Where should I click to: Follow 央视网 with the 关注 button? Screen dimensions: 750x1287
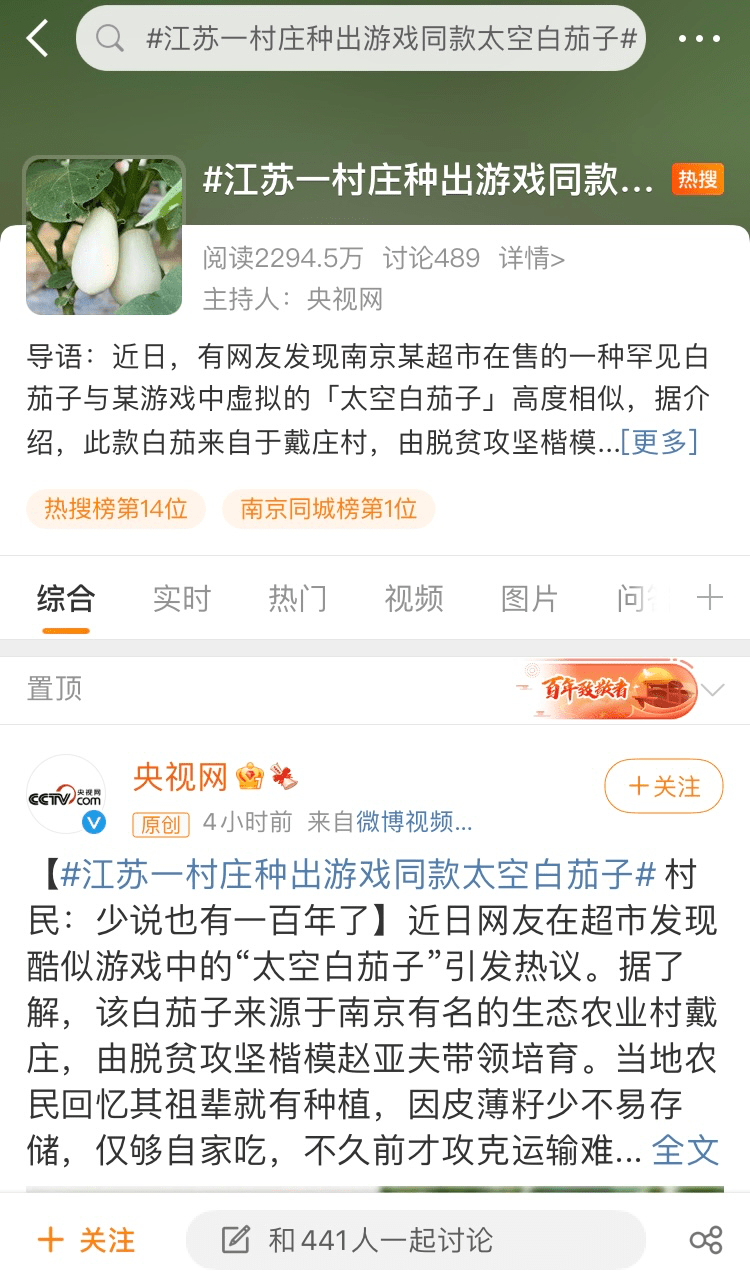point(663,787)
